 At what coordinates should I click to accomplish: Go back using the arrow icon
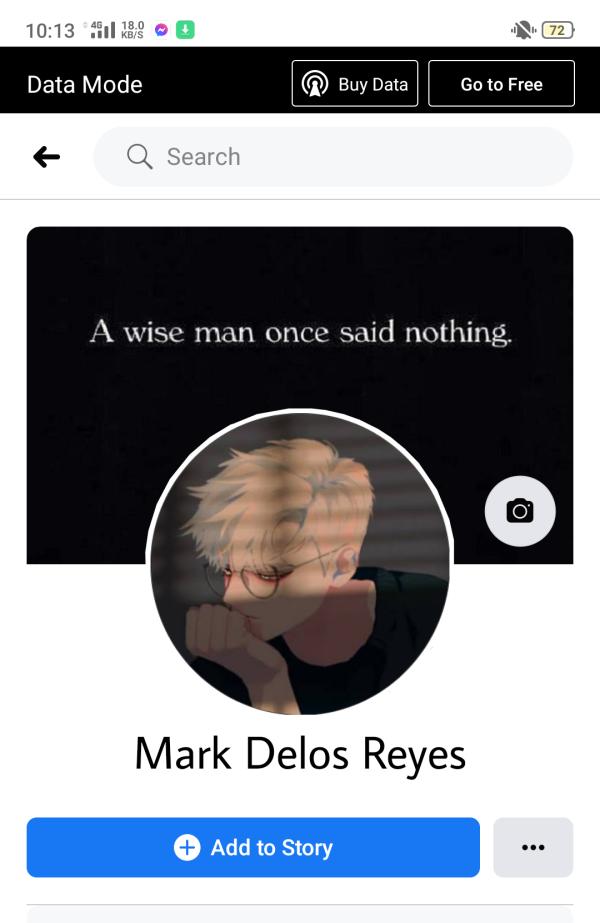click(x=46, y=157)
